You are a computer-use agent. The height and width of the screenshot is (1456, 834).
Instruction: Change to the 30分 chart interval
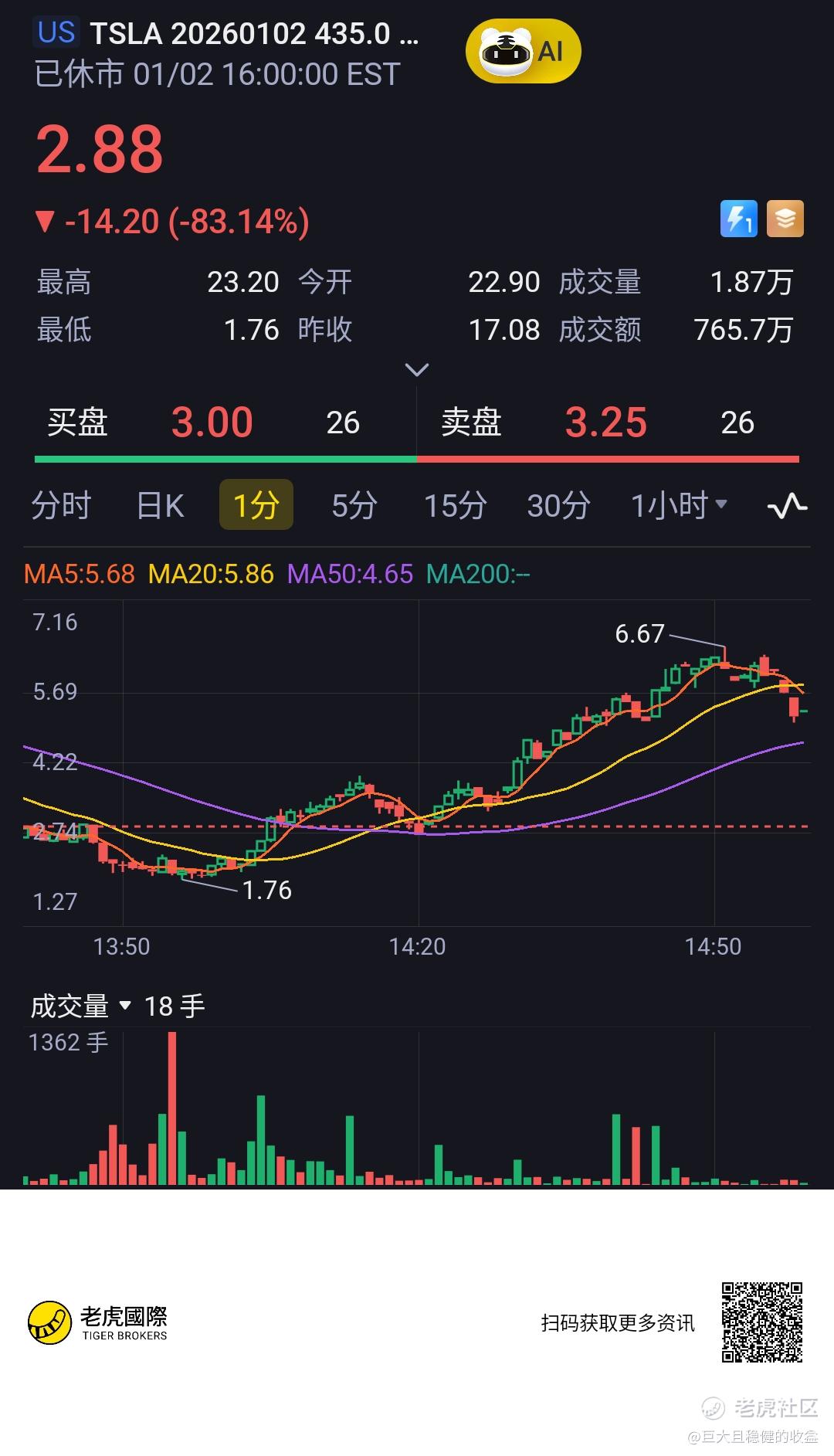(x=558, y=506)
